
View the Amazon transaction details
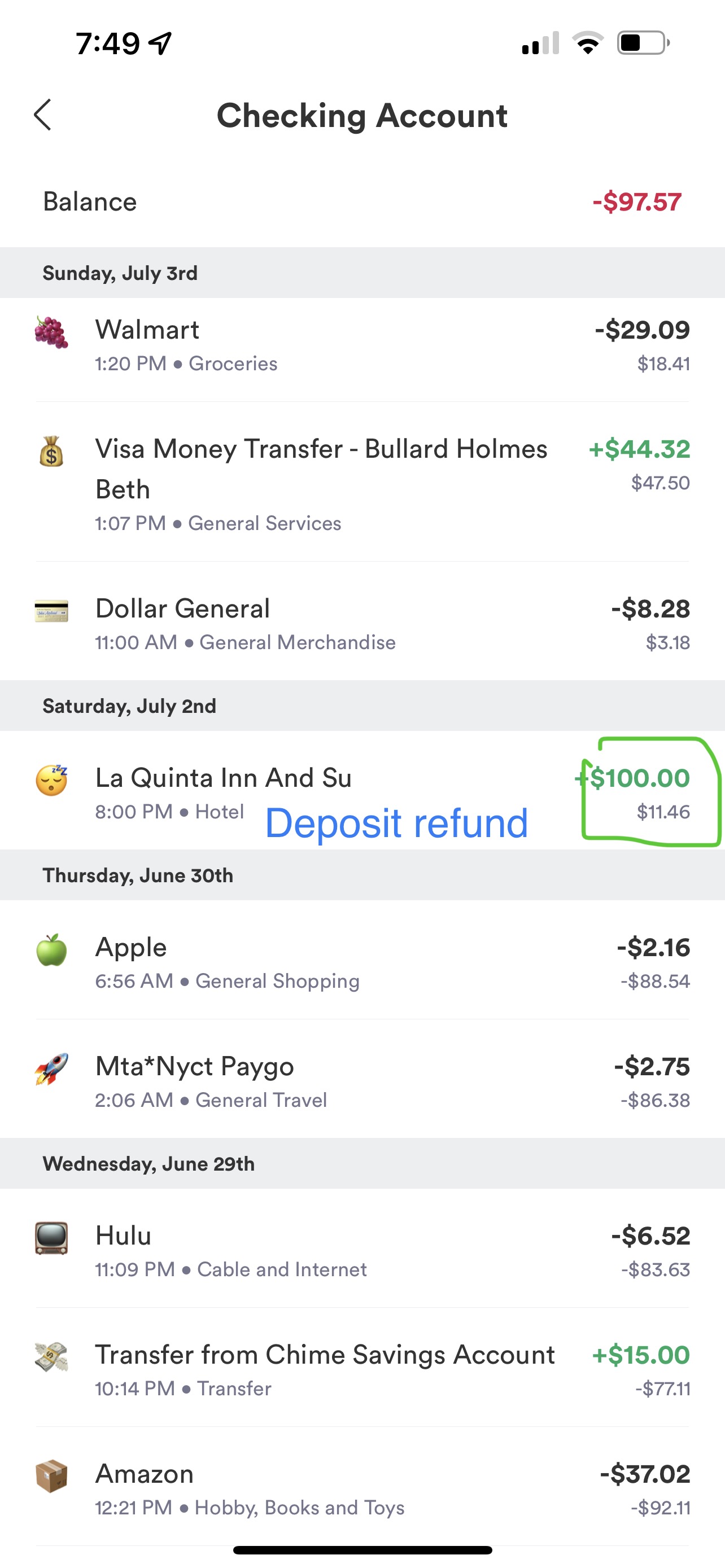(x=362, y=1488)
